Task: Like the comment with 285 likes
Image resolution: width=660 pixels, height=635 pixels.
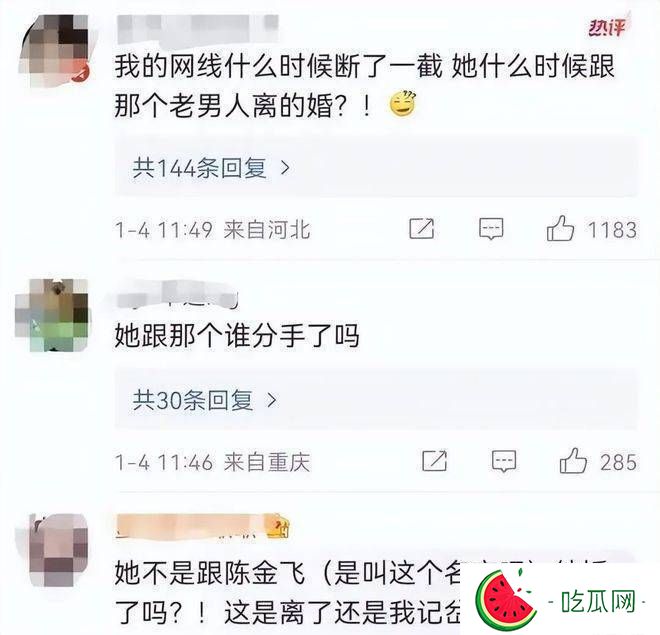Action: click(x=573, y=461)
